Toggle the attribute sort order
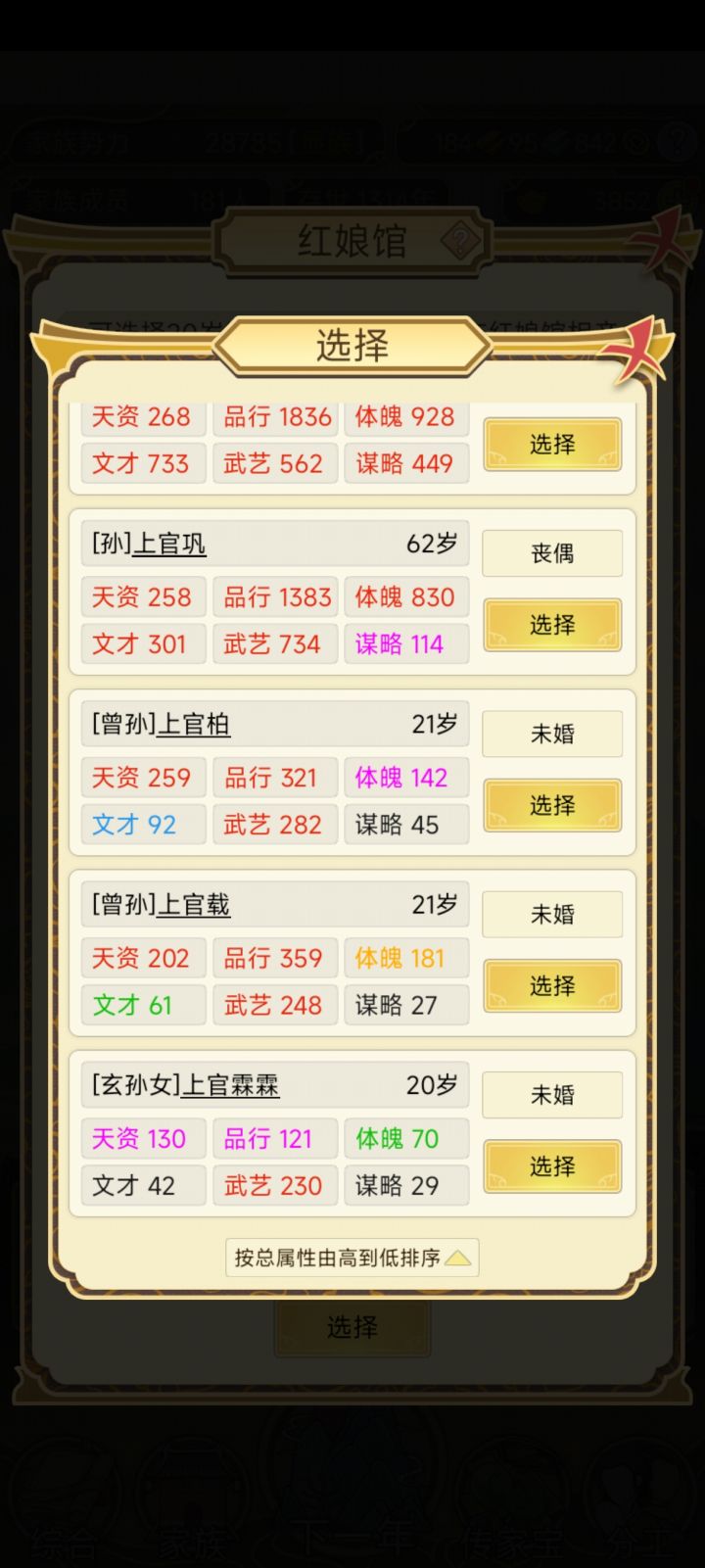This screenshot has height=1568, width=705. pyautogui.click(x=352, y=1257)
